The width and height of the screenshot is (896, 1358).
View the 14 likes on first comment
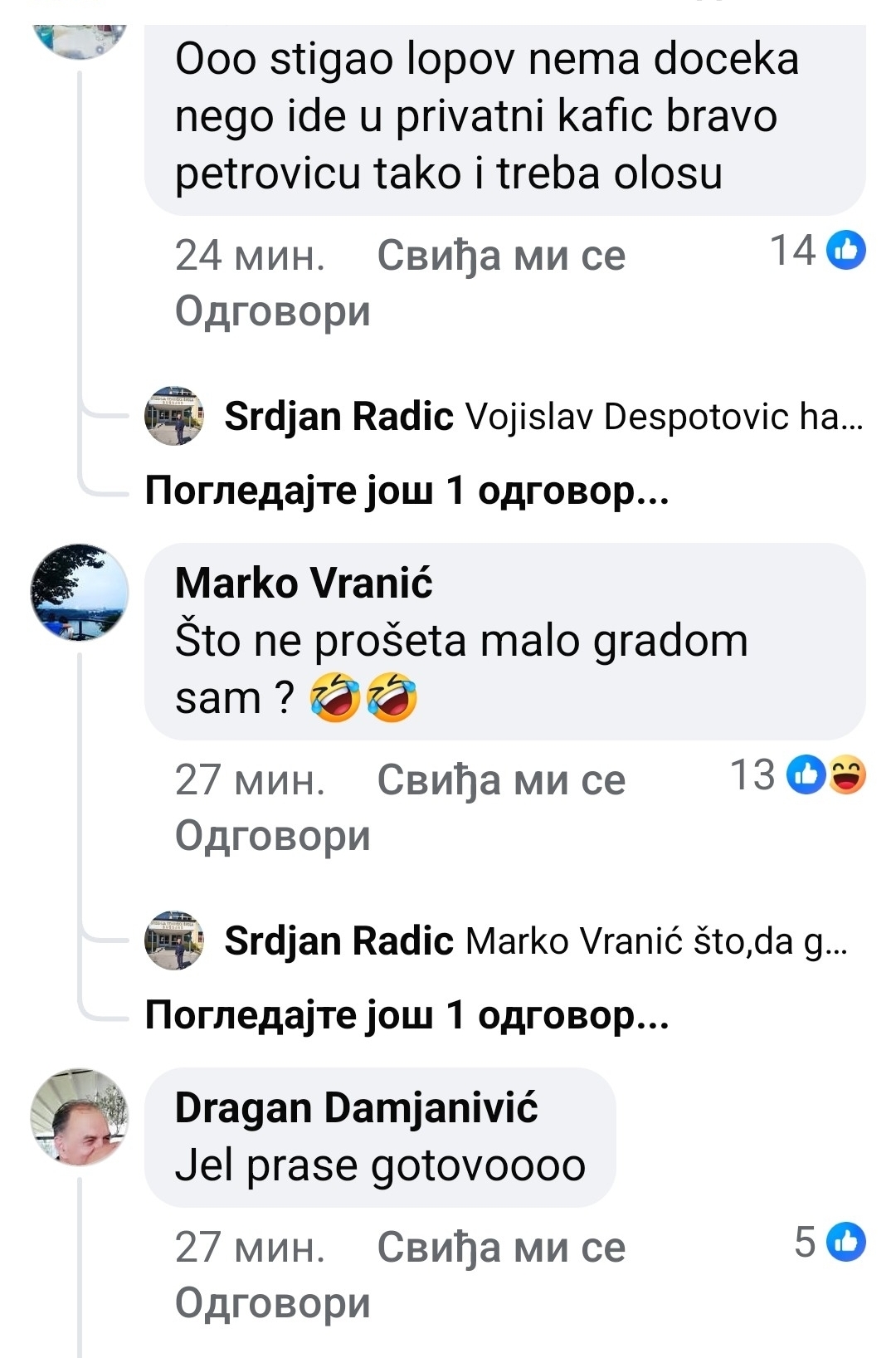(x=818, y=251)
